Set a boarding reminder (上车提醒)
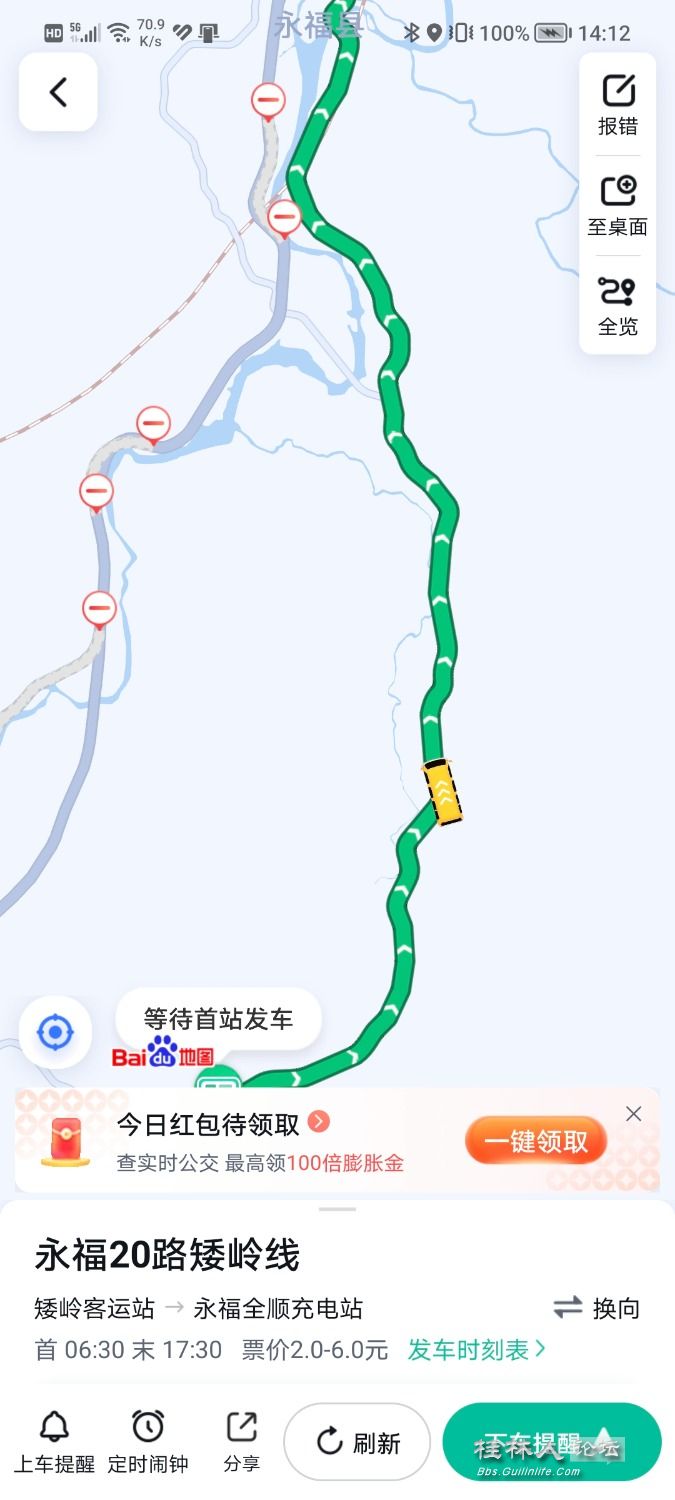This screenshot has height=1500, width=675. click(x=54, y=1442)
